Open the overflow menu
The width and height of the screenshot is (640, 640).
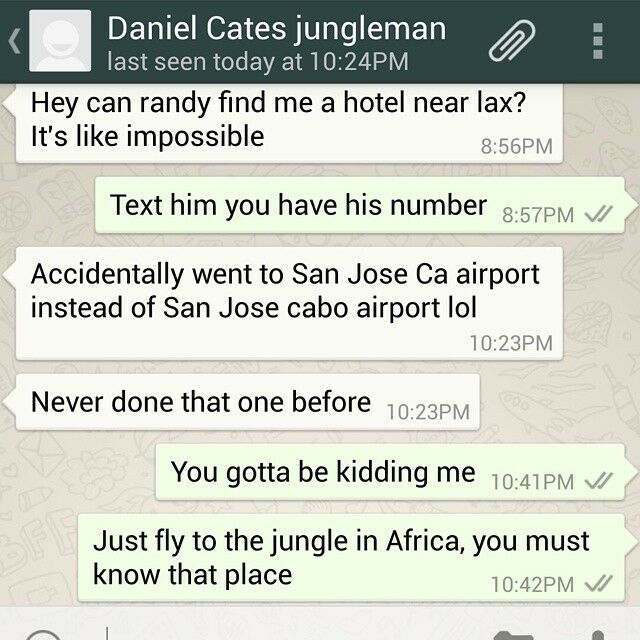[x=597, y=41]
